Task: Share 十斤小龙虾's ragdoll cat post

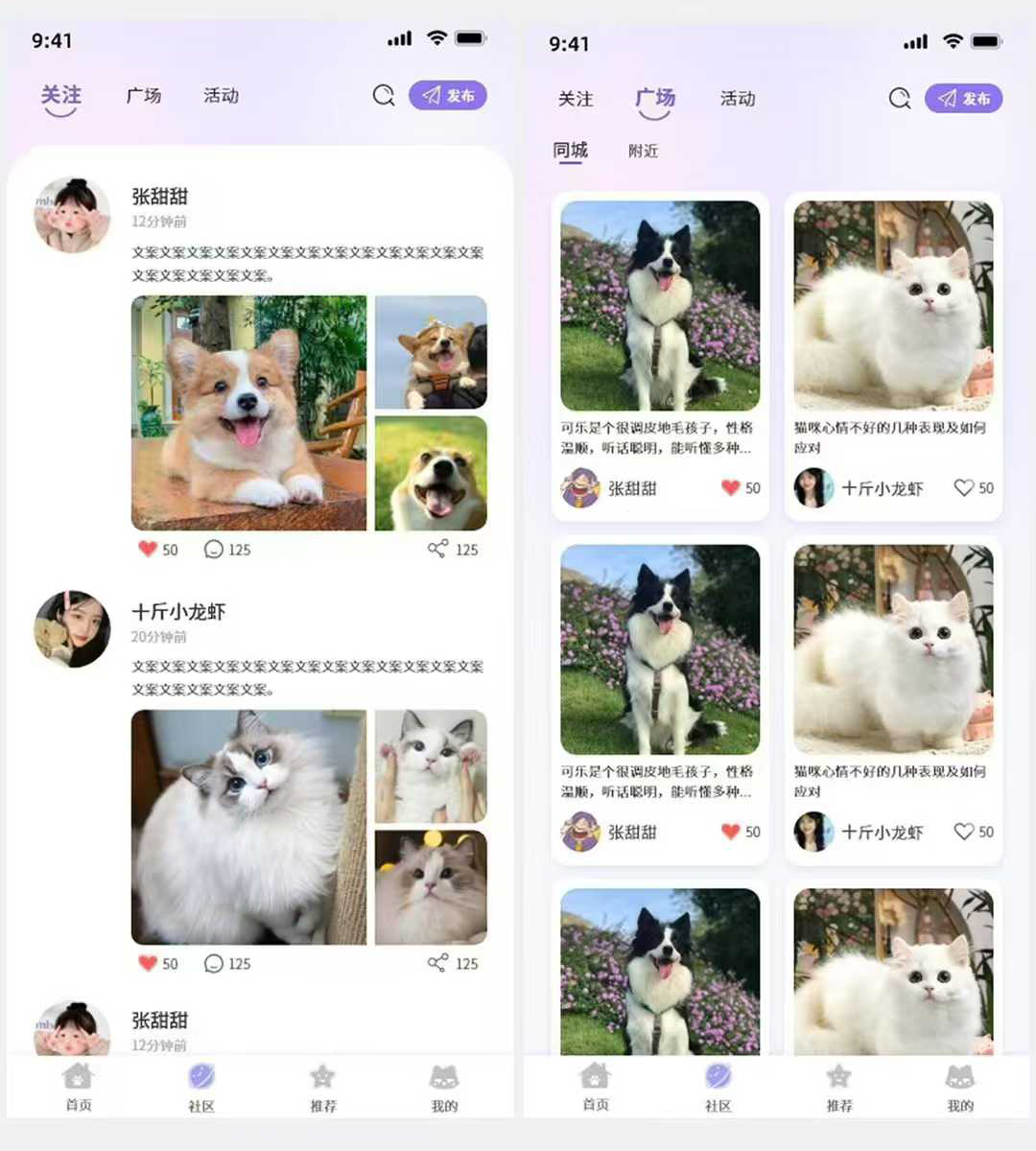Action: tap(437, 963)
